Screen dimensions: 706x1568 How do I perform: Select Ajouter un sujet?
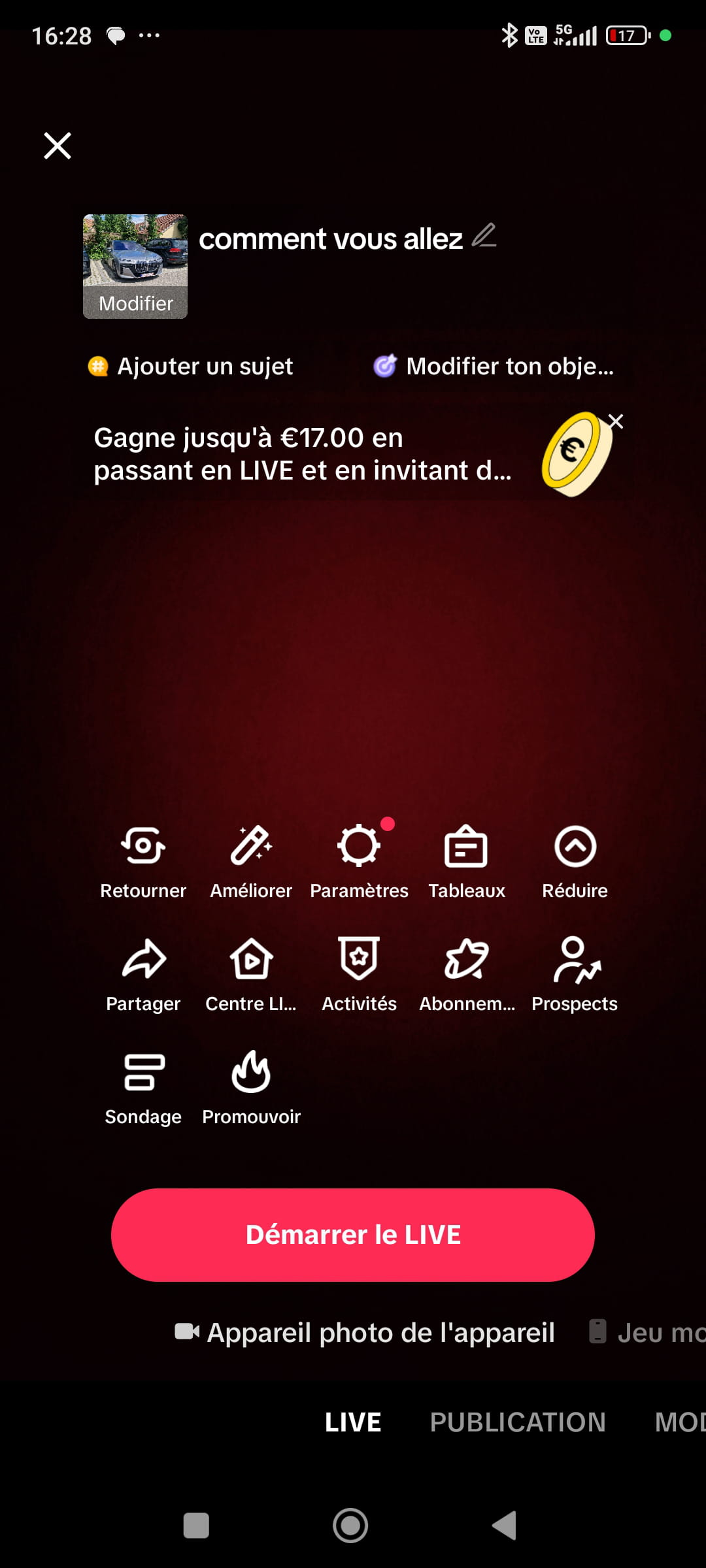(x=191, y=367)
